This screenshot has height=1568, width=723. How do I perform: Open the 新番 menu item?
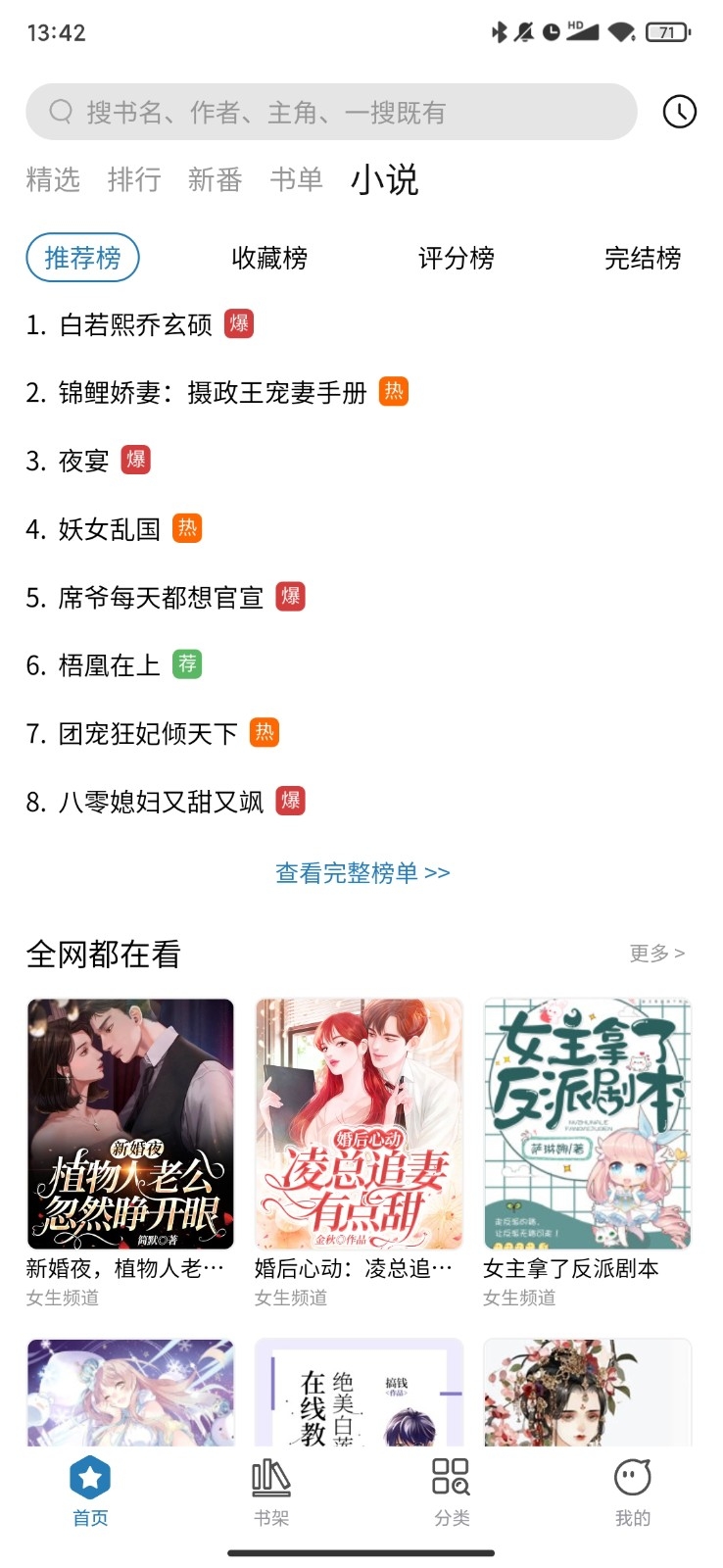coord(216,180)
